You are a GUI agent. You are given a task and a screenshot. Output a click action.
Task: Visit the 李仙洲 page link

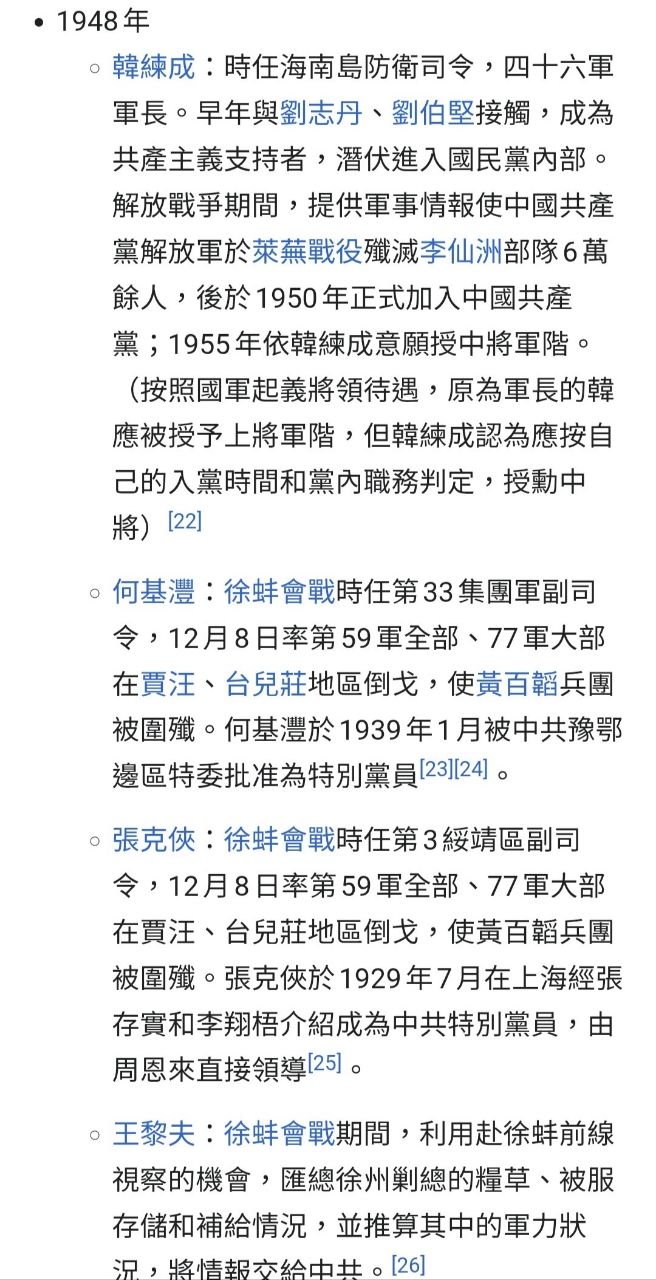coord(460,252)
